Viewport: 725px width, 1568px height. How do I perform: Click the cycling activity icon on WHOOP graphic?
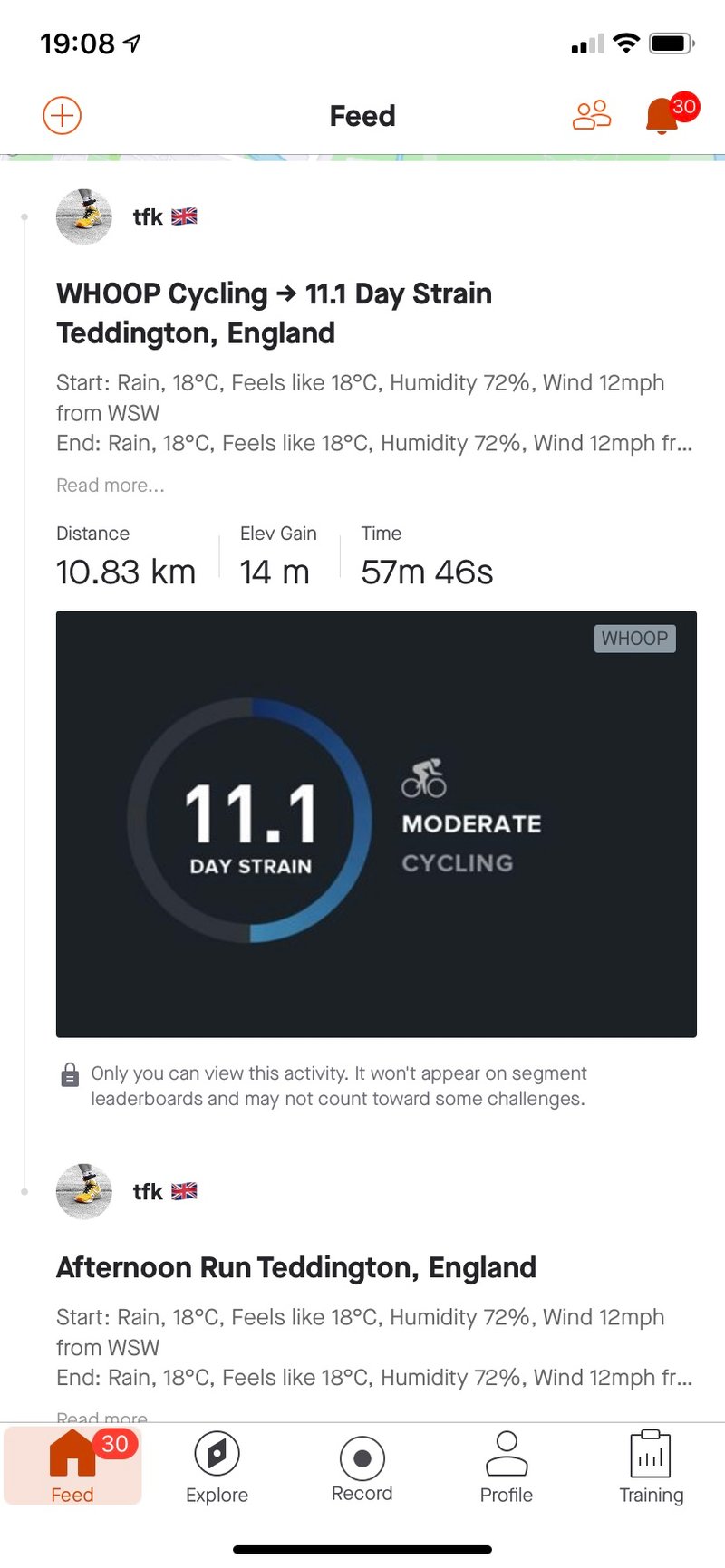(x=424, y=777)
